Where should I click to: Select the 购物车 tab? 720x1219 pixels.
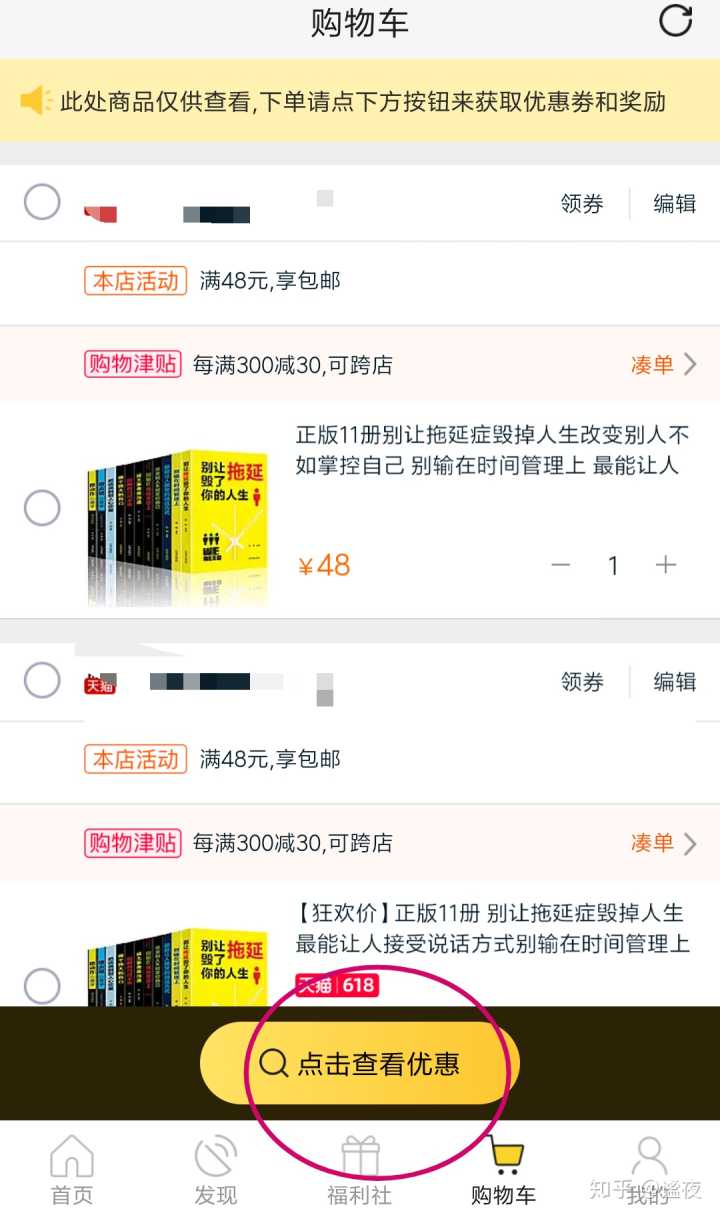[x=504, y=1170]
